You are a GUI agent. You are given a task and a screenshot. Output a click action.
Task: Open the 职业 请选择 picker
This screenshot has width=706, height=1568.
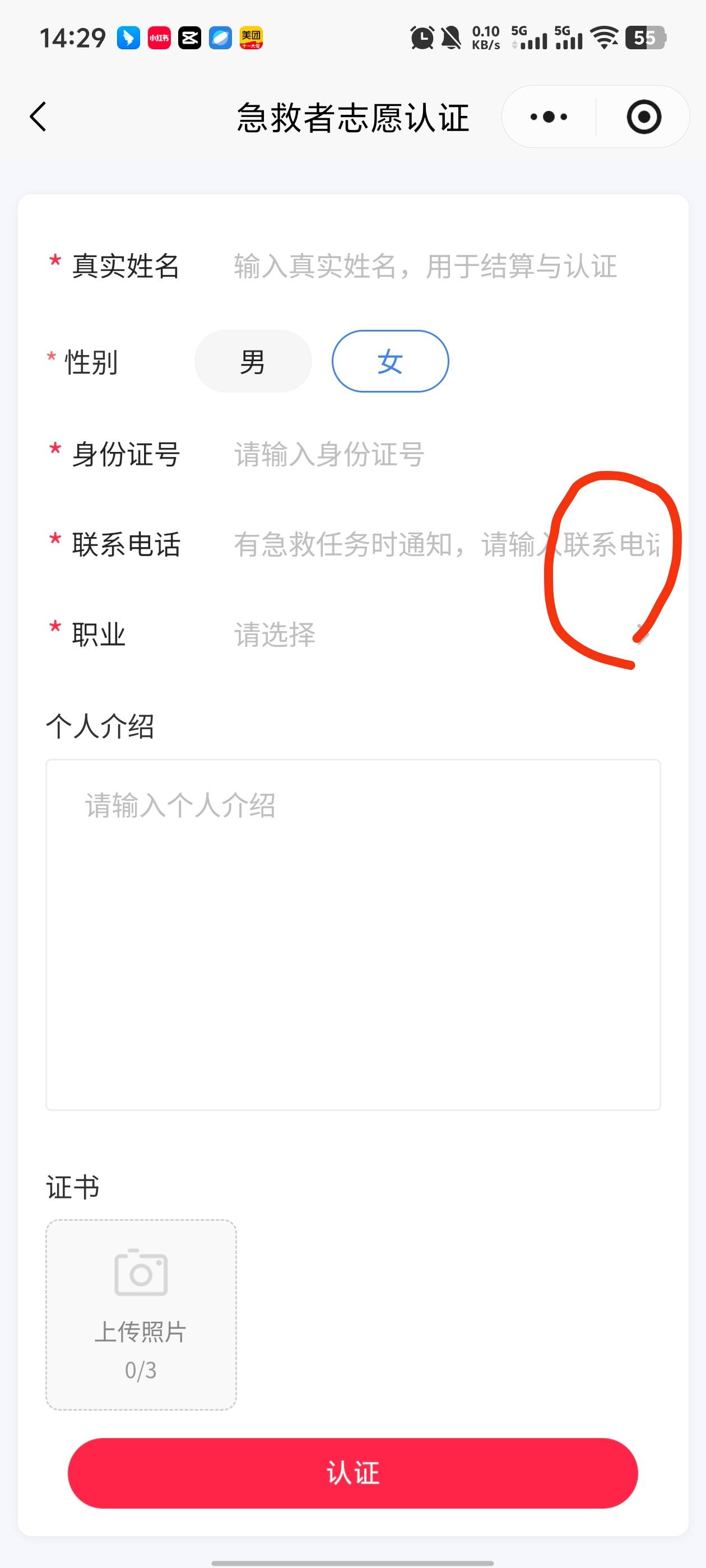coord(426,635)
